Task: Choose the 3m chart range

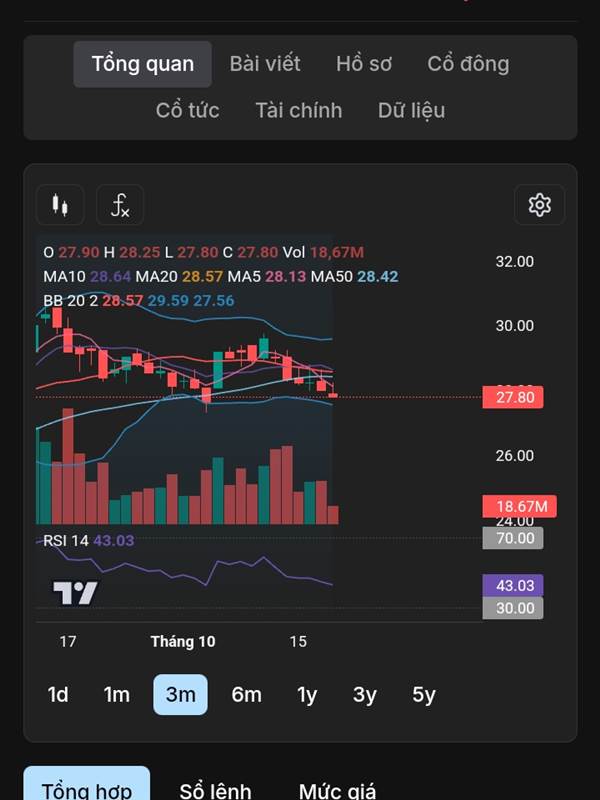Action: (x=181, y=694)
